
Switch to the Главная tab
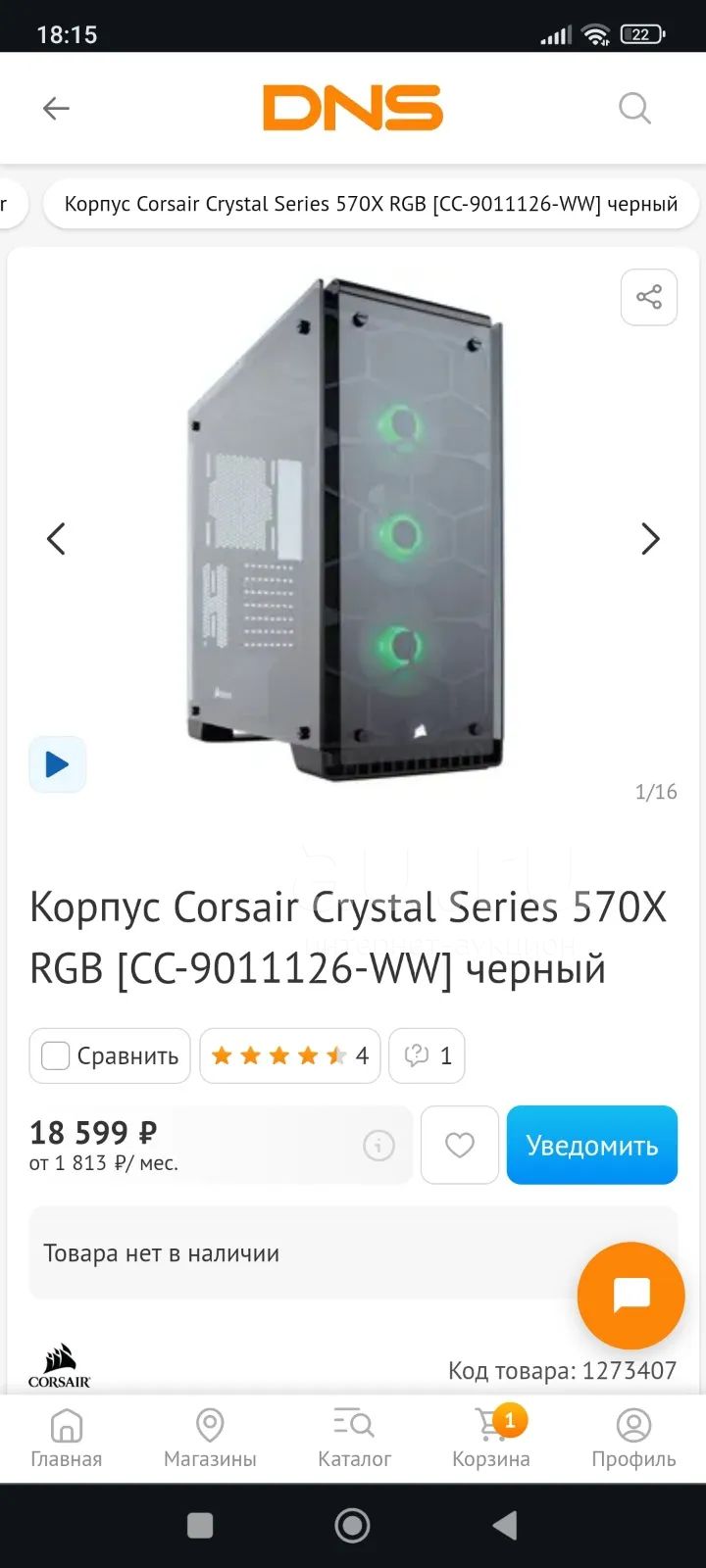click(67, 1439)
